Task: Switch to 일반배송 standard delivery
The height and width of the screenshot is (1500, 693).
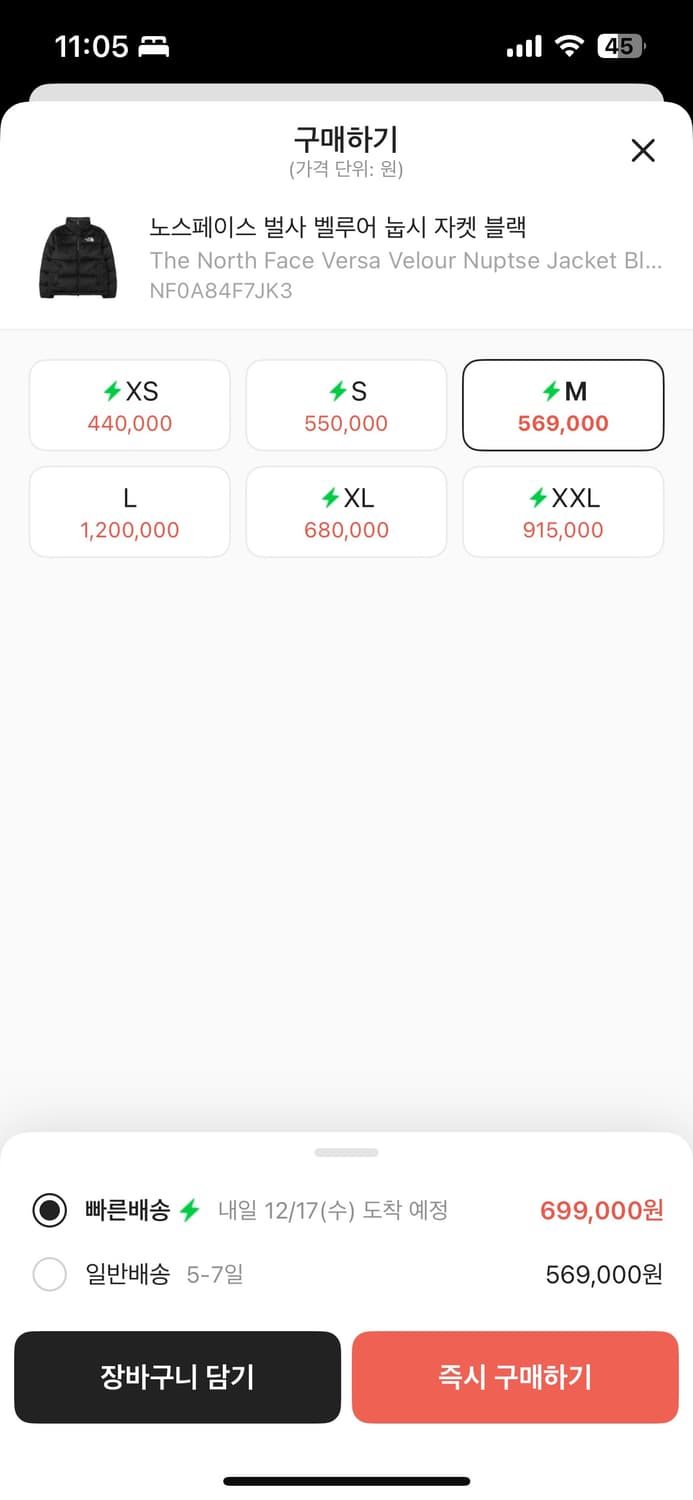Action: pos(50,1275)
